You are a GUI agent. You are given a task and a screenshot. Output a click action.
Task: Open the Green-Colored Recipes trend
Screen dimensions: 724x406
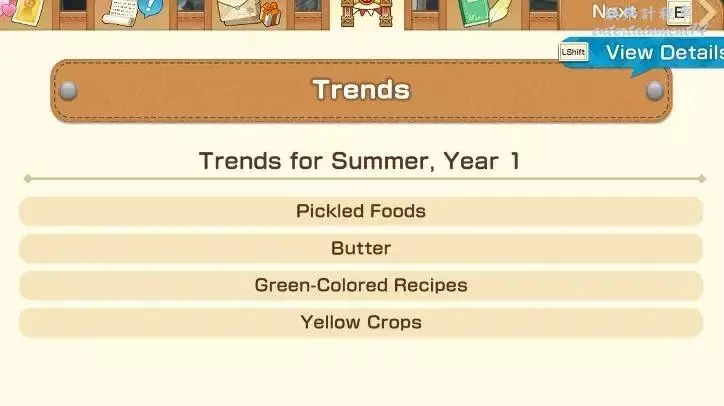click(361, 285)
